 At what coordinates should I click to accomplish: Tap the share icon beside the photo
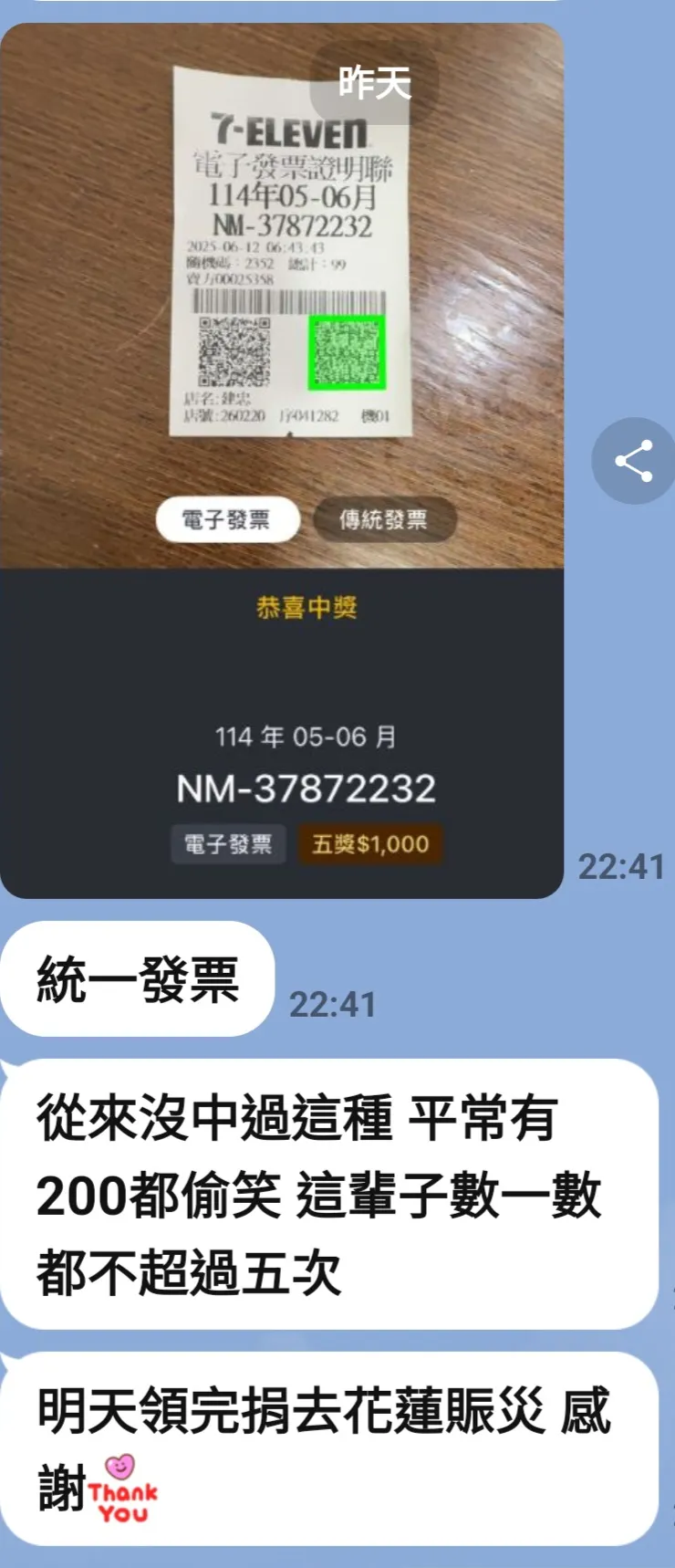(635, 462)
